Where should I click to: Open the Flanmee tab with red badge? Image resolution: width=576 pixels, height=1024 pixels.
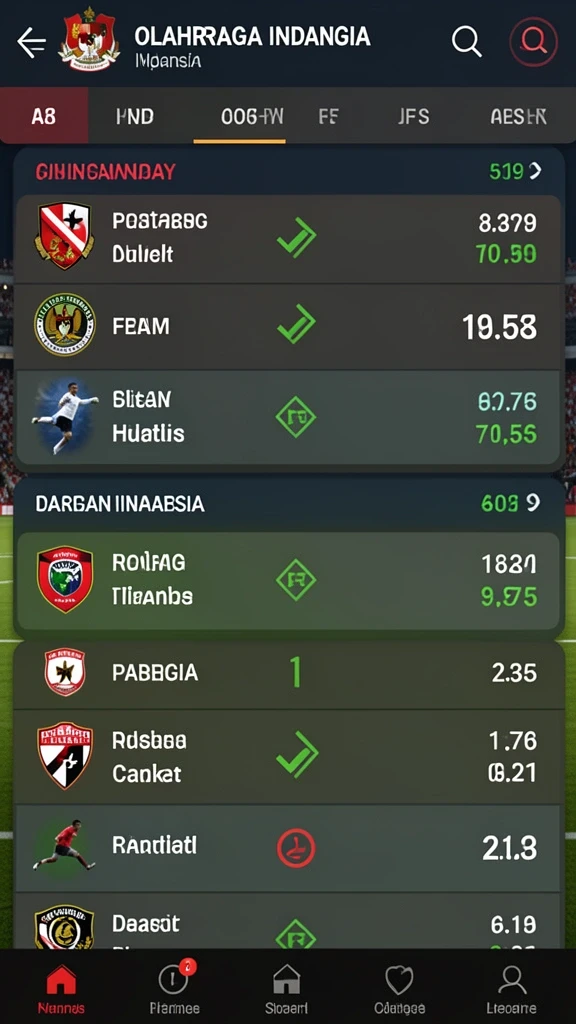[x=174, y=987]
